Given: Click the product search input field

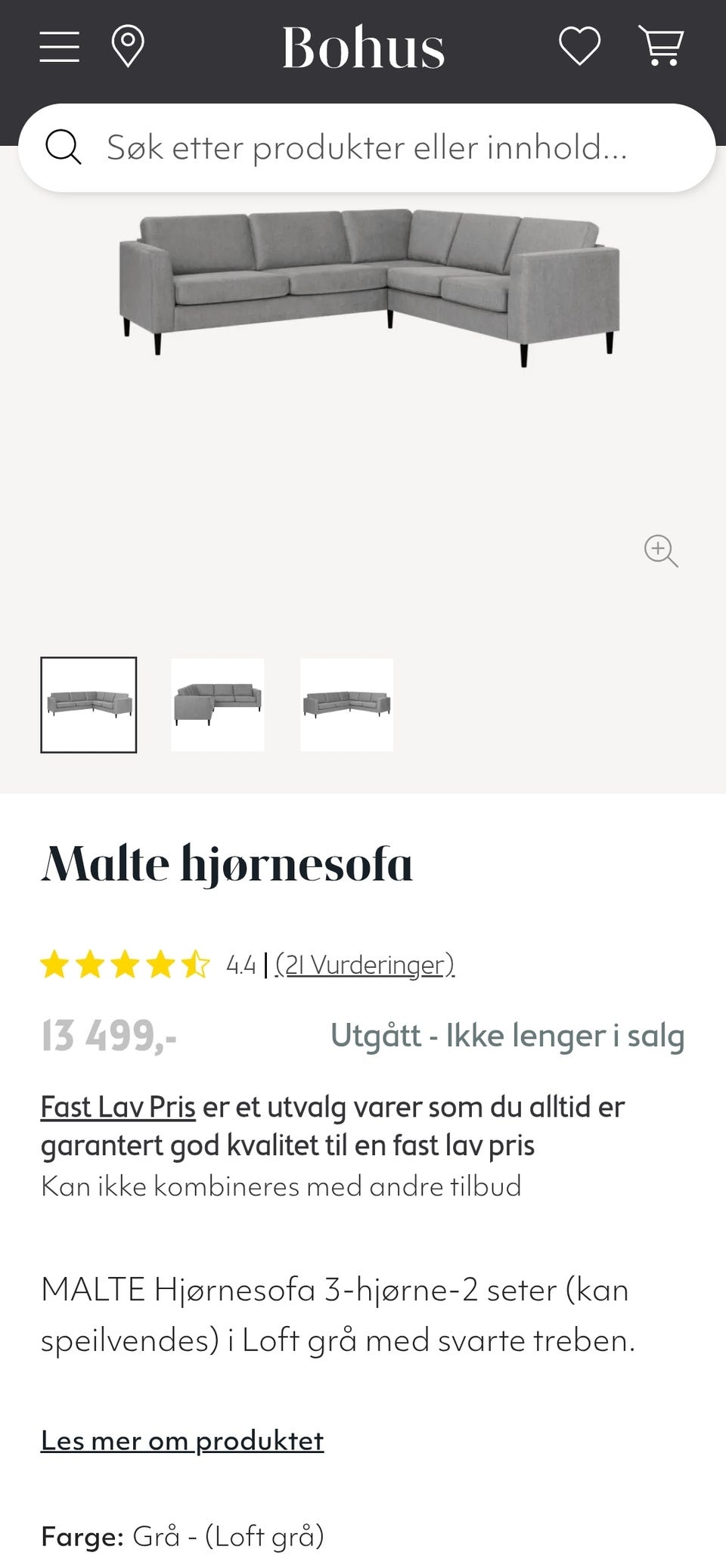Looking at the screenshot, I should coord(363,148).
